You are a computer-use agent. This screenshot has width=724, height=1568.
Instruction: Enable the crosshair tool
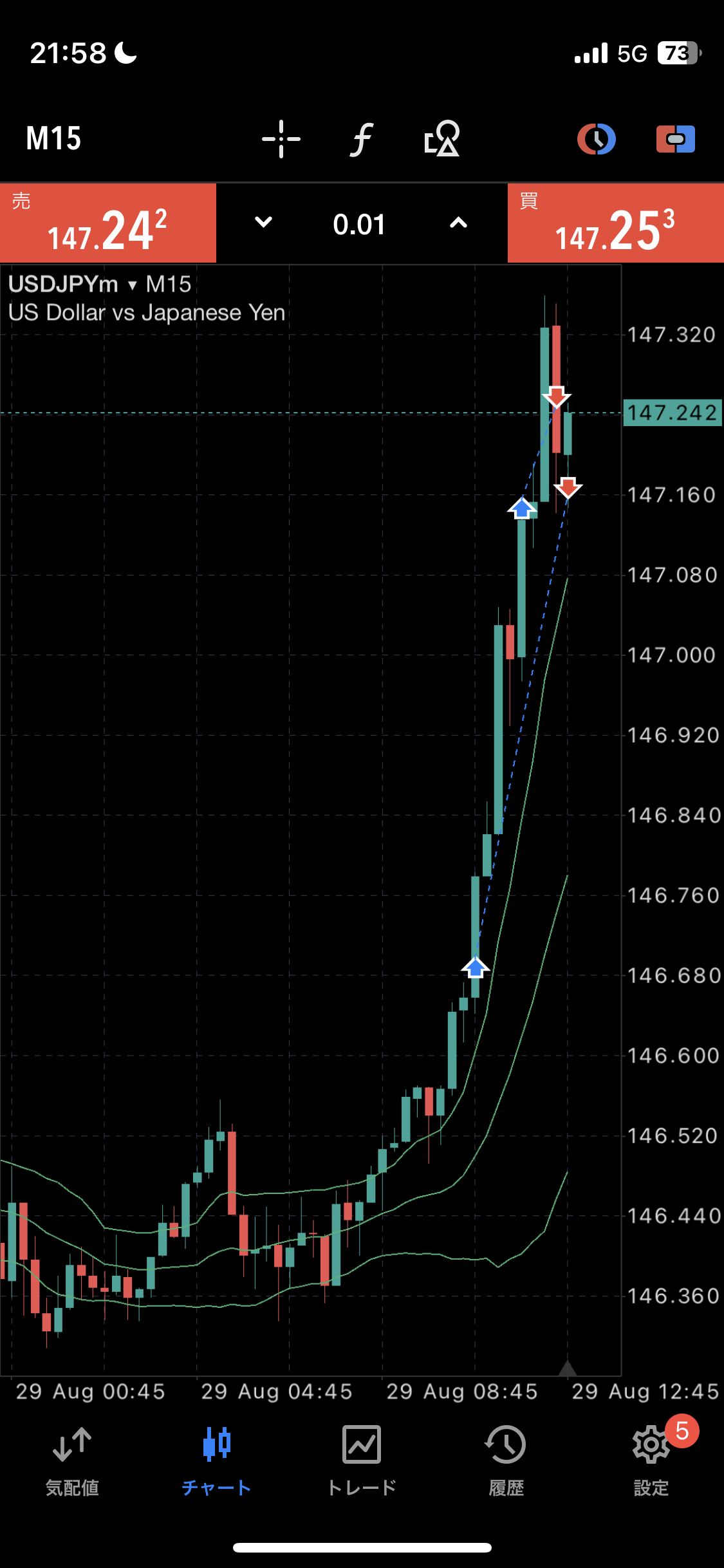pyautogui.click(x=281, y=139)
